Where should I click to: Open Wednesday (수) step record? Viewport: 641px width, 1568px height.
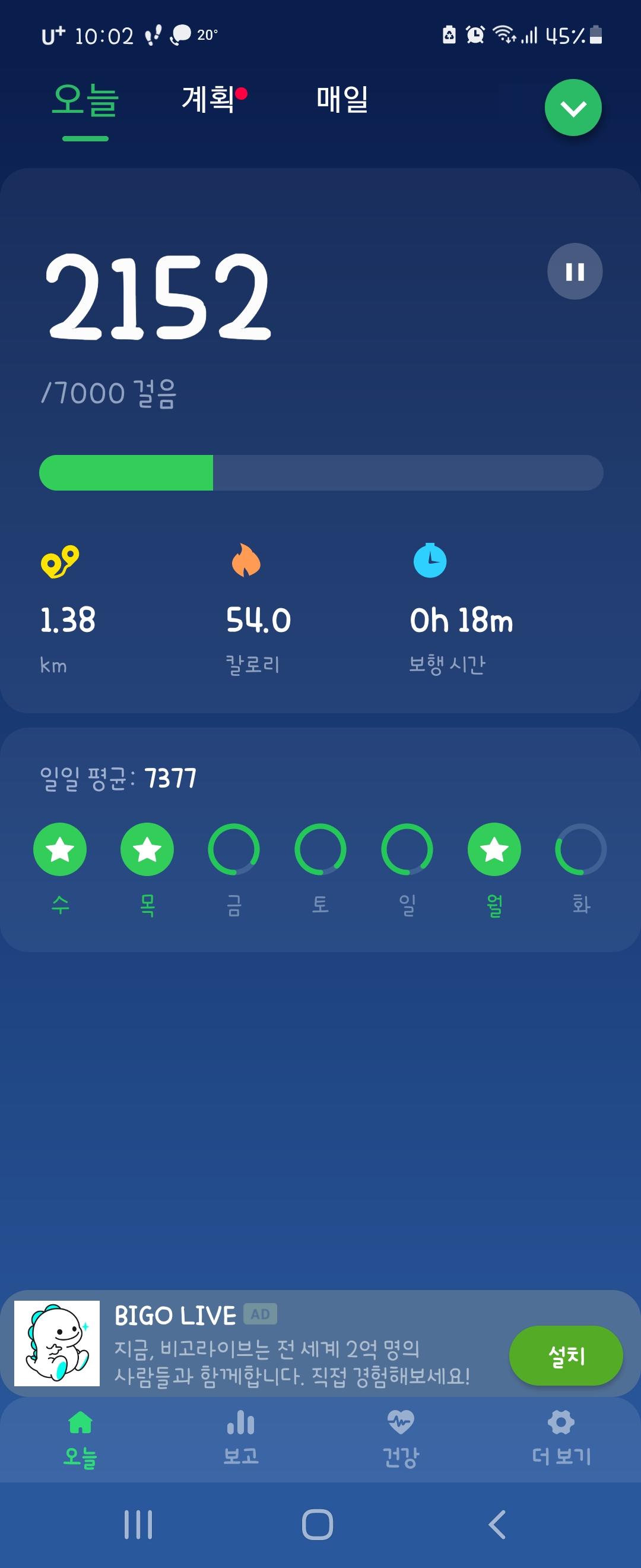coord(59,849)
